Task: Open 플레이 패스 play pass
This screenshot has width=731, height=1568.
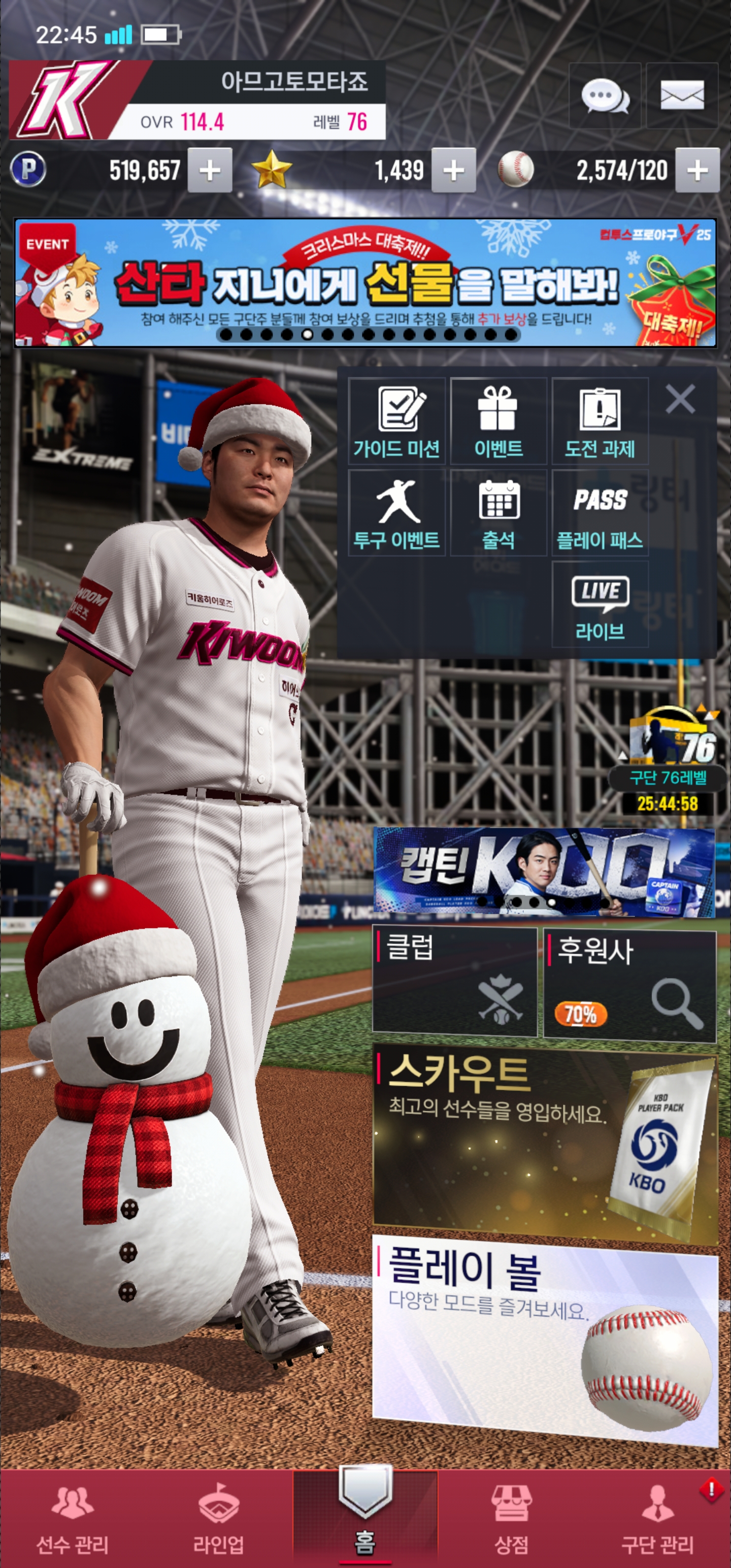Action: [x=600, y=512]
